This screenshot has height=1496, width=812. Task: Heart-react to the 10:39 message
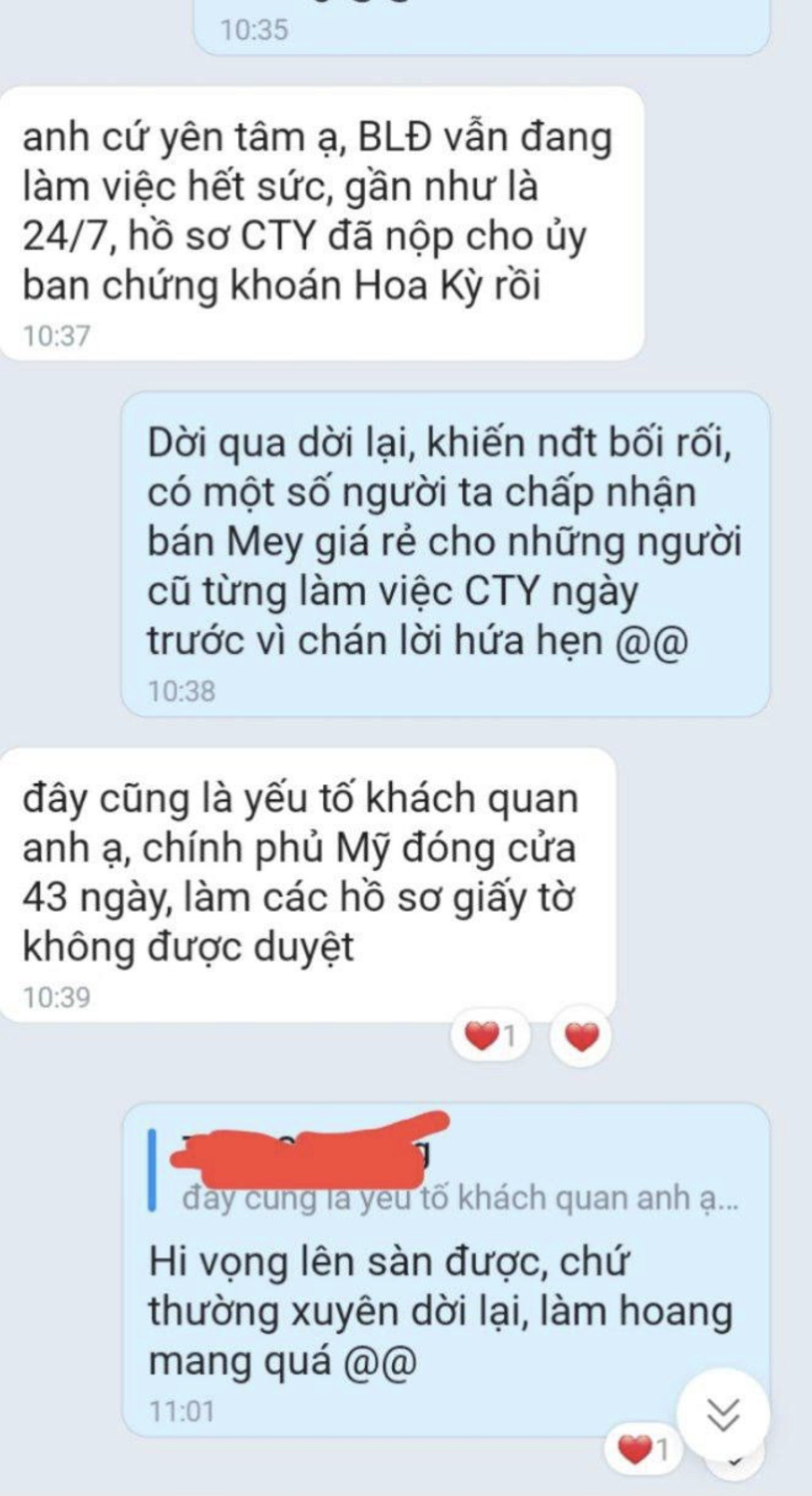[581, 1036]
